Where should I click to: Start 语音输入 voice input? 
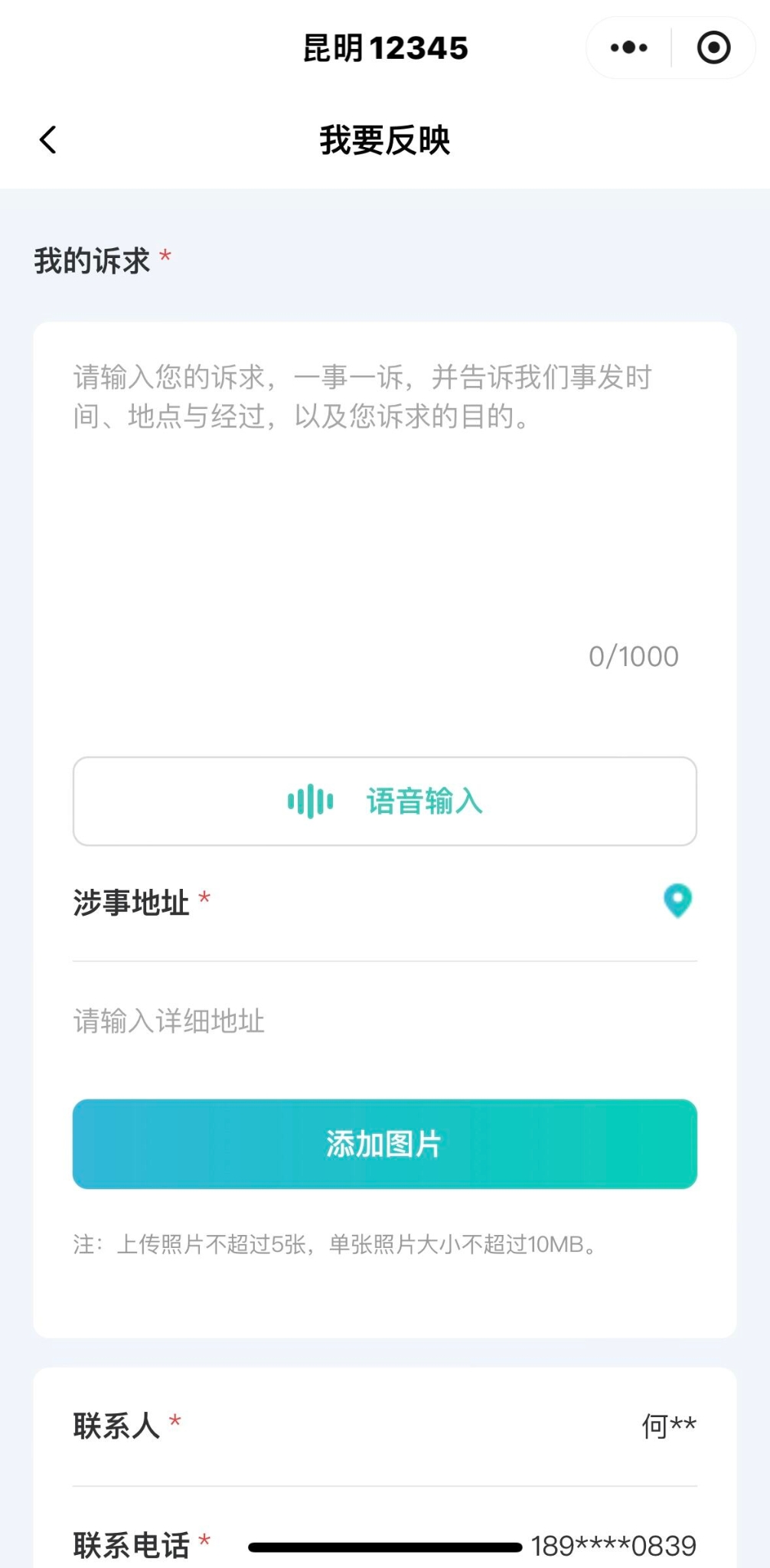384,802
